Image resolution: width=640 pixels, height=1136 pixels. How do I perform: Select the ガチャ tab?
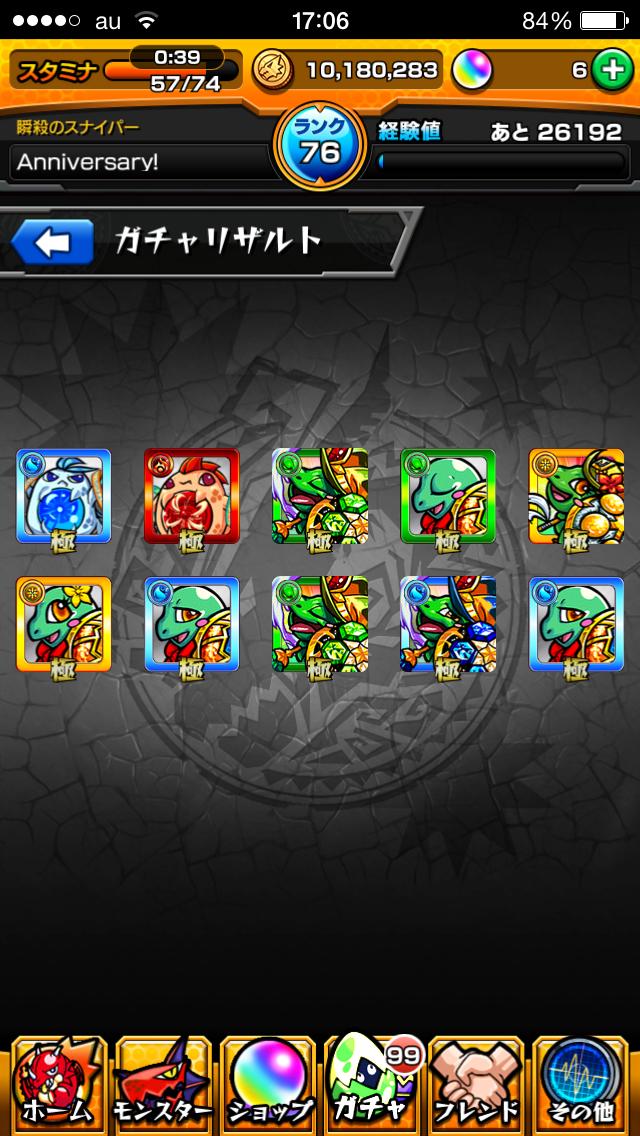click(372, 1086)
